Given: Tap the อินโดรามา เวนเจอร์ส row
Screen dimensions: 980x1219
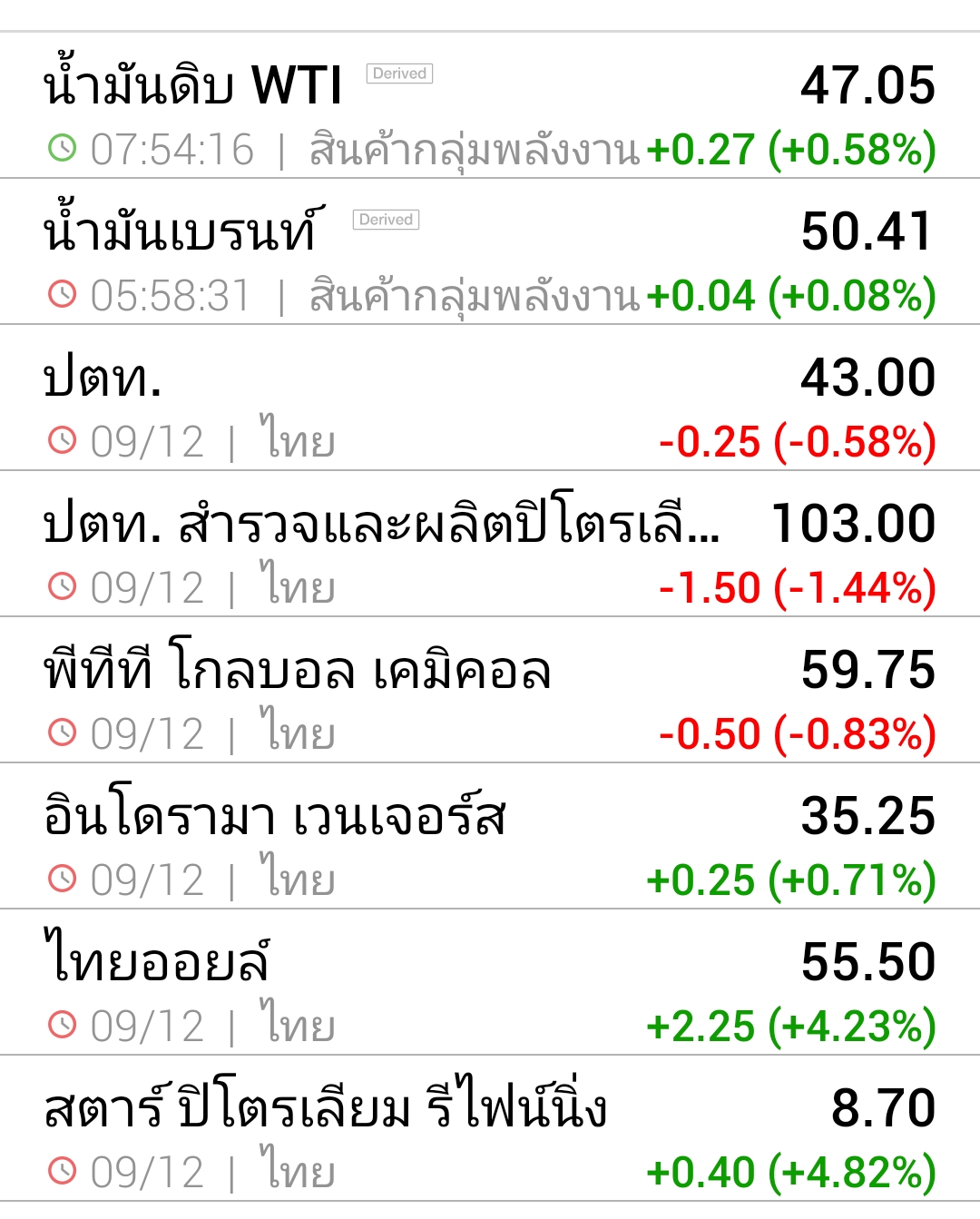Looking at the screenshot, I should (490, 837).
